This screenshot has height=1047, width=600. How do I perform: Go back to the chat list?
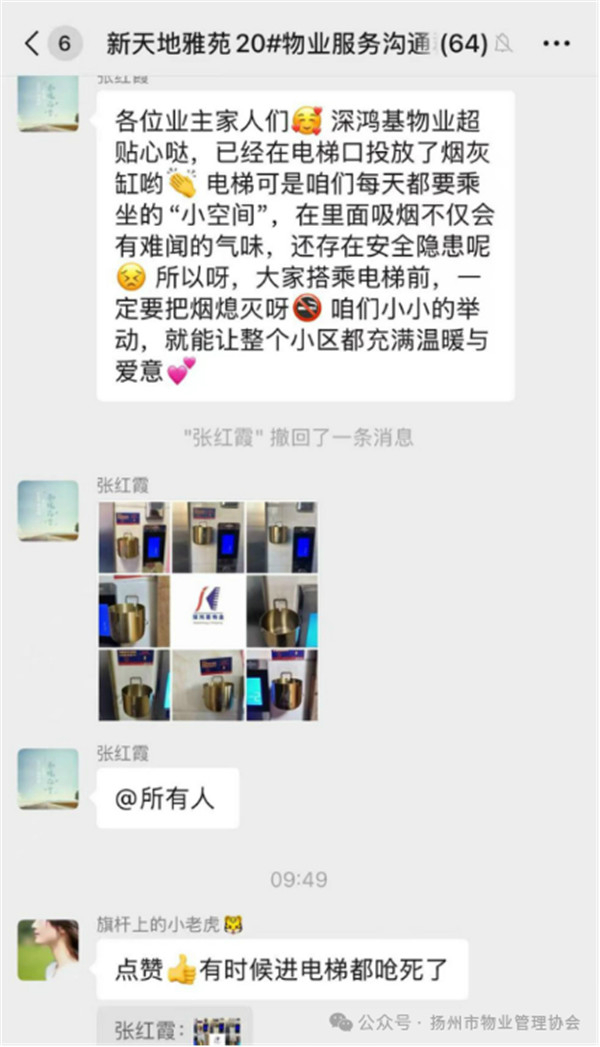click(33, 43)
